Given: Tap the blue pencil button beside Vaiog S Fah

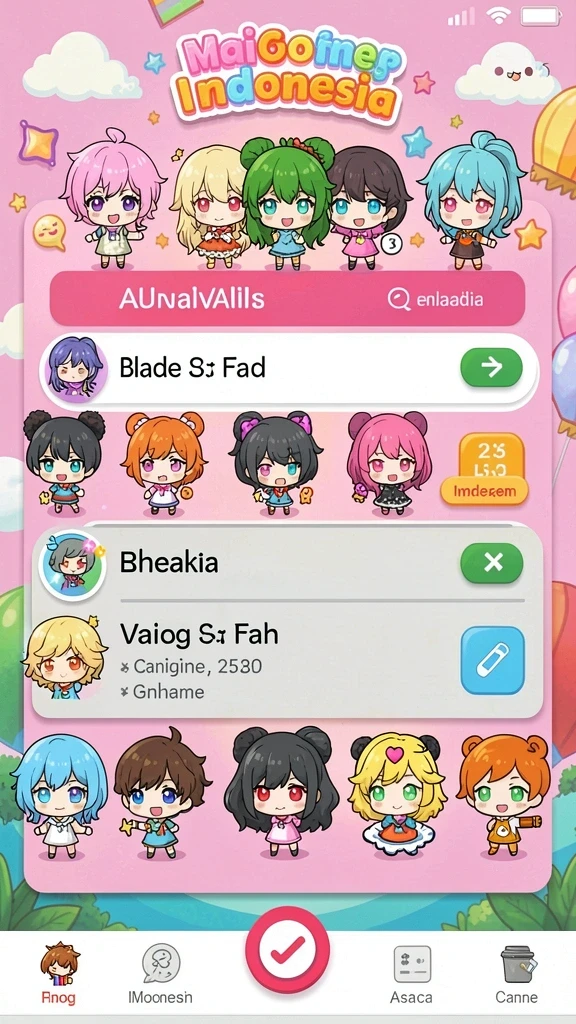Looking at the screenshot, I should coord(492,660).
